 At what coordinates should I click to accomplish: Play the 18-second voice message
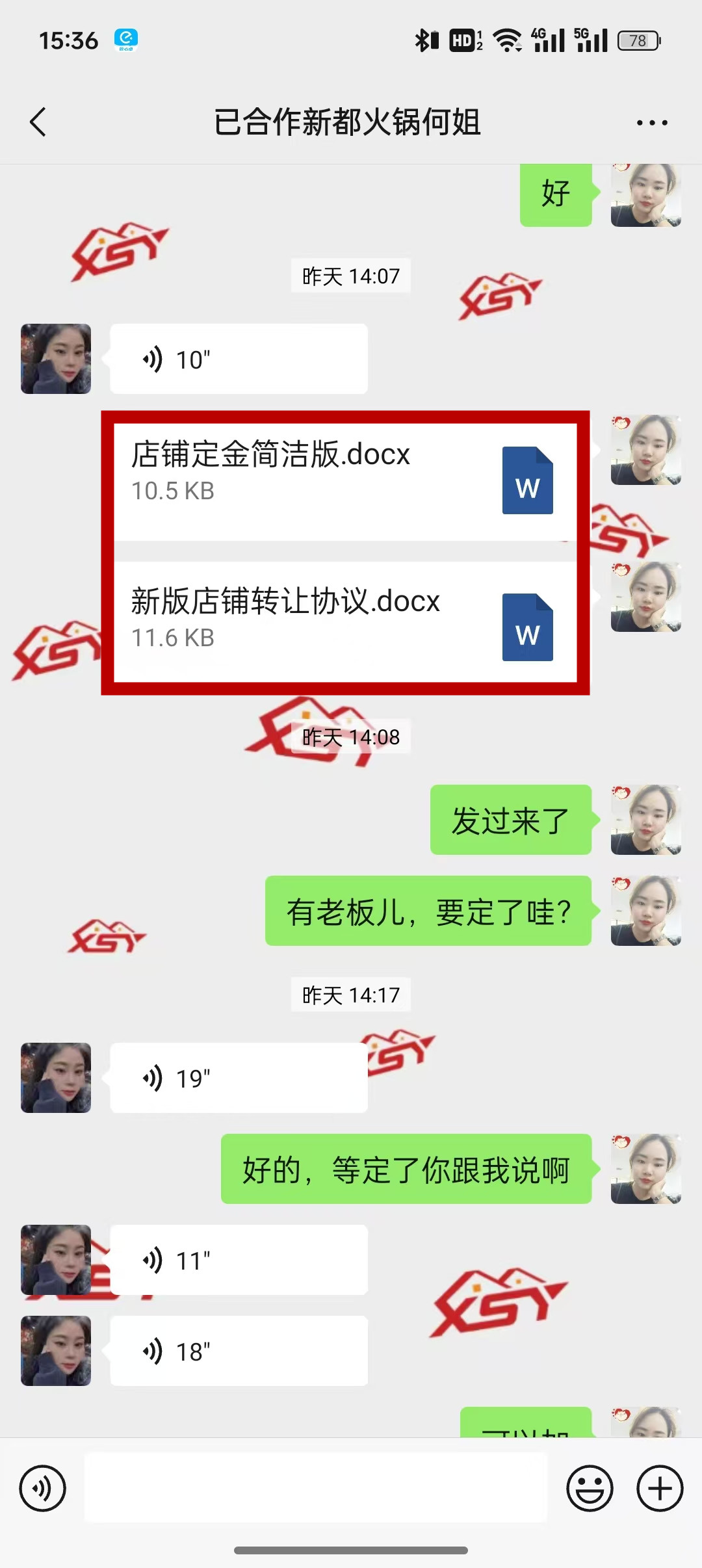tap(239, 1351)
